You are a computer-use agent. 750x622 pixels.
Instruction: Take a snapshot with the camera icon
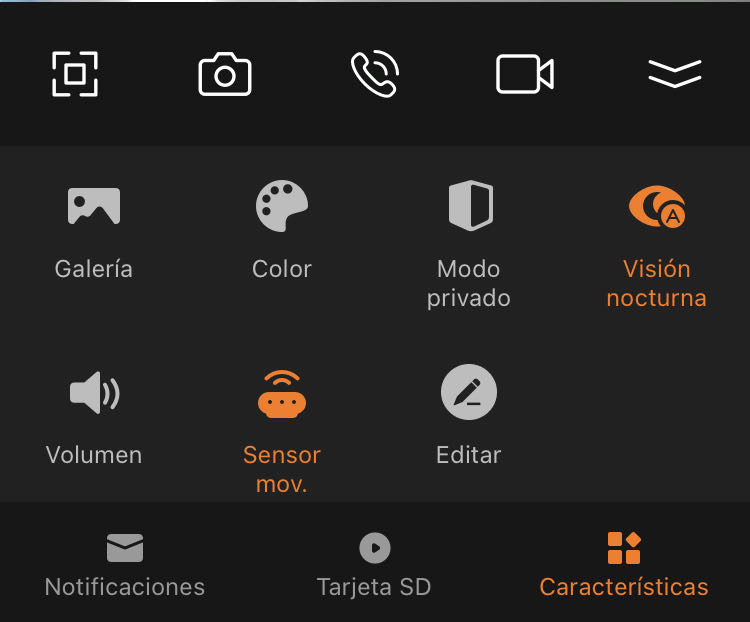[x=225, y=74]
